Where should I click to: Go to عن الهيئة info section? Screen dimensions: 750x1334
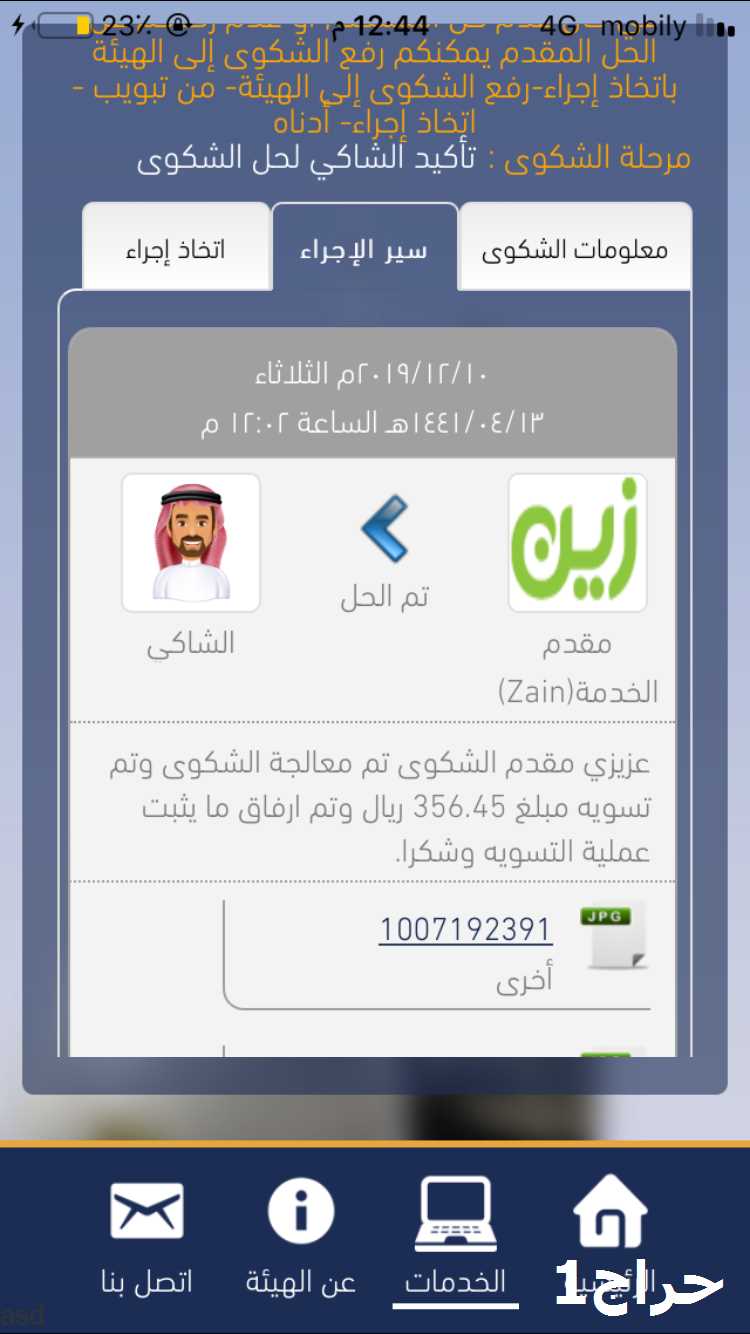[301, 1238]
